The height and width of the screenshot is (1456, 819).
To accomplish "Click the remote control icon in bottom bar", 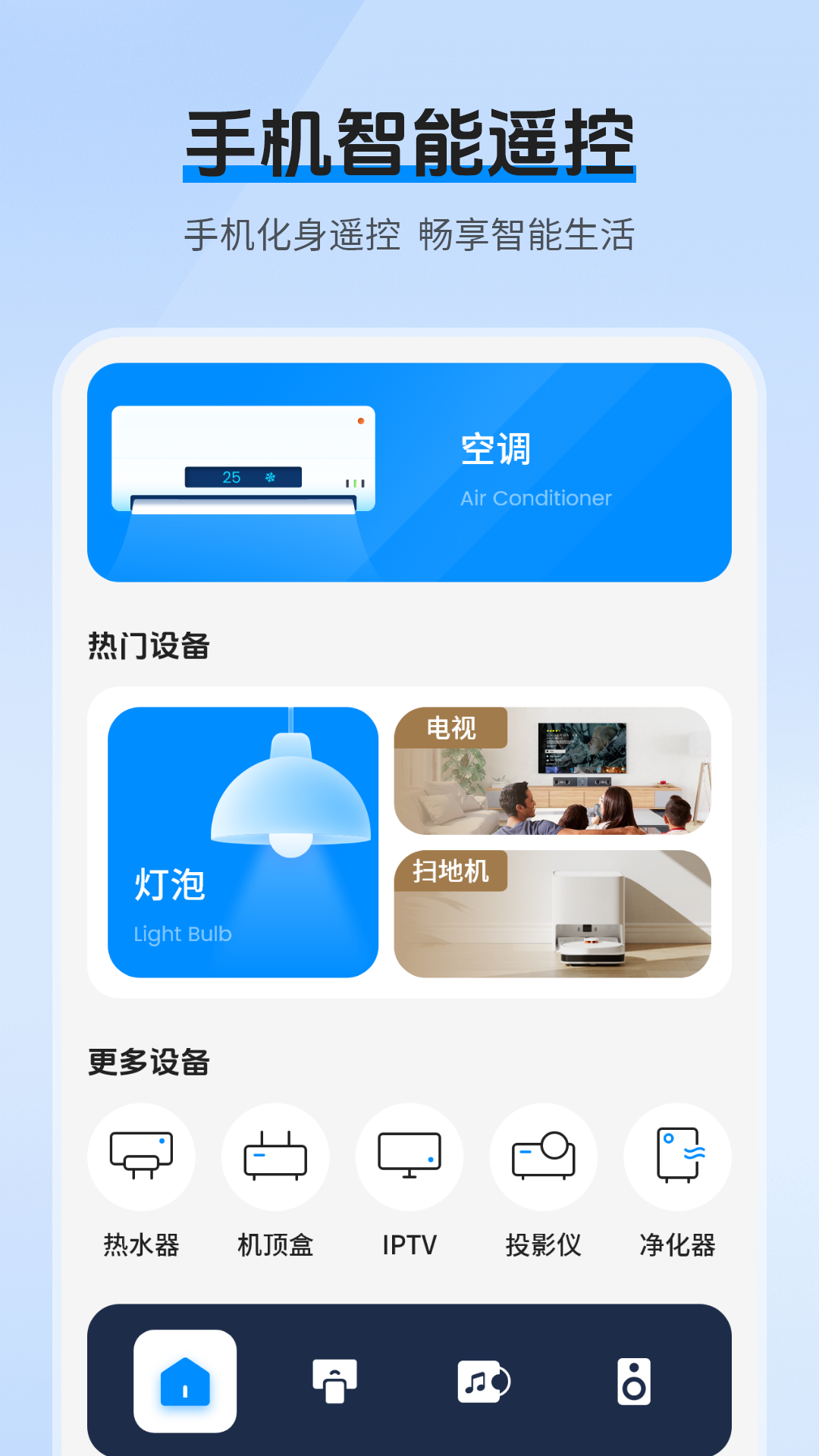I will click(334, 1382).
